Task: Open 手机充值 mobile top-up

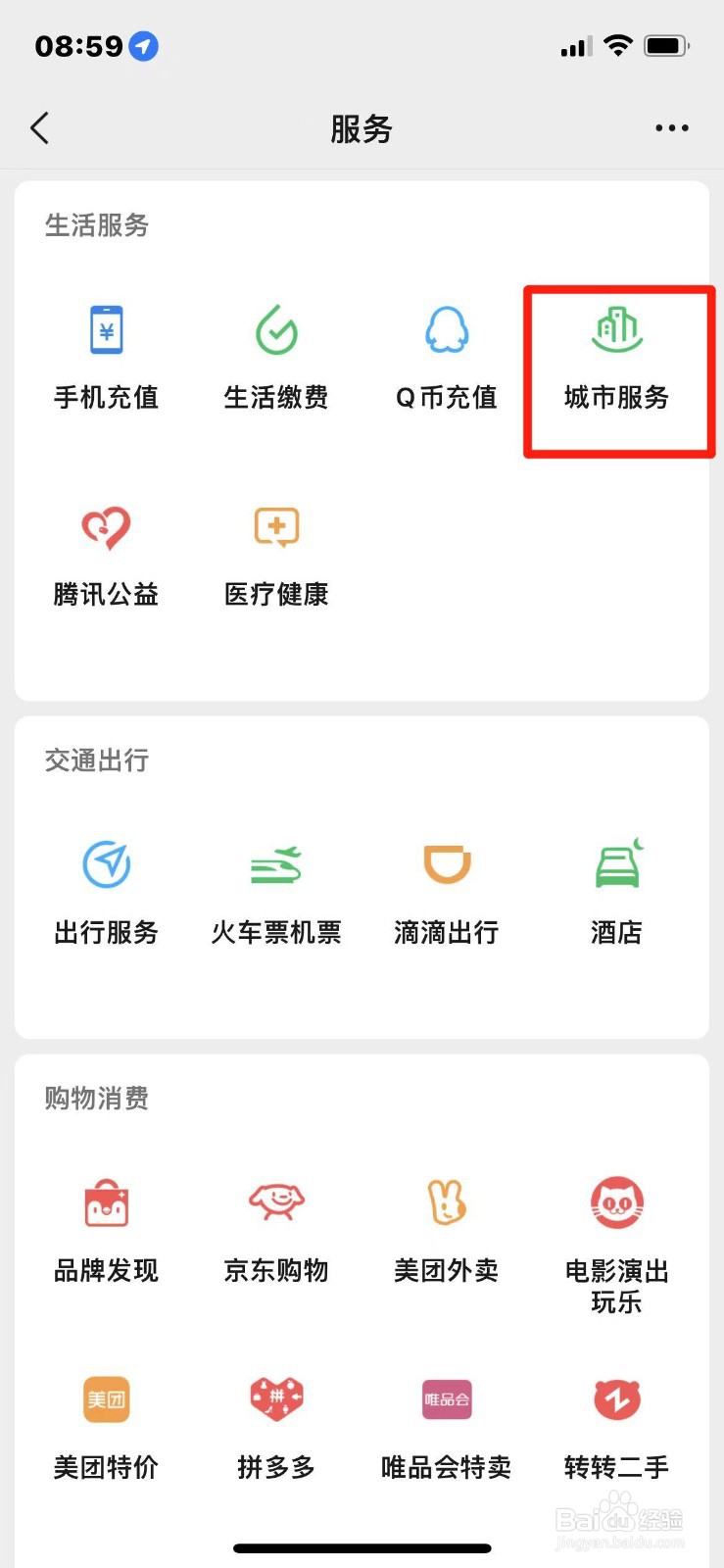Action: [x=105, y=358]
